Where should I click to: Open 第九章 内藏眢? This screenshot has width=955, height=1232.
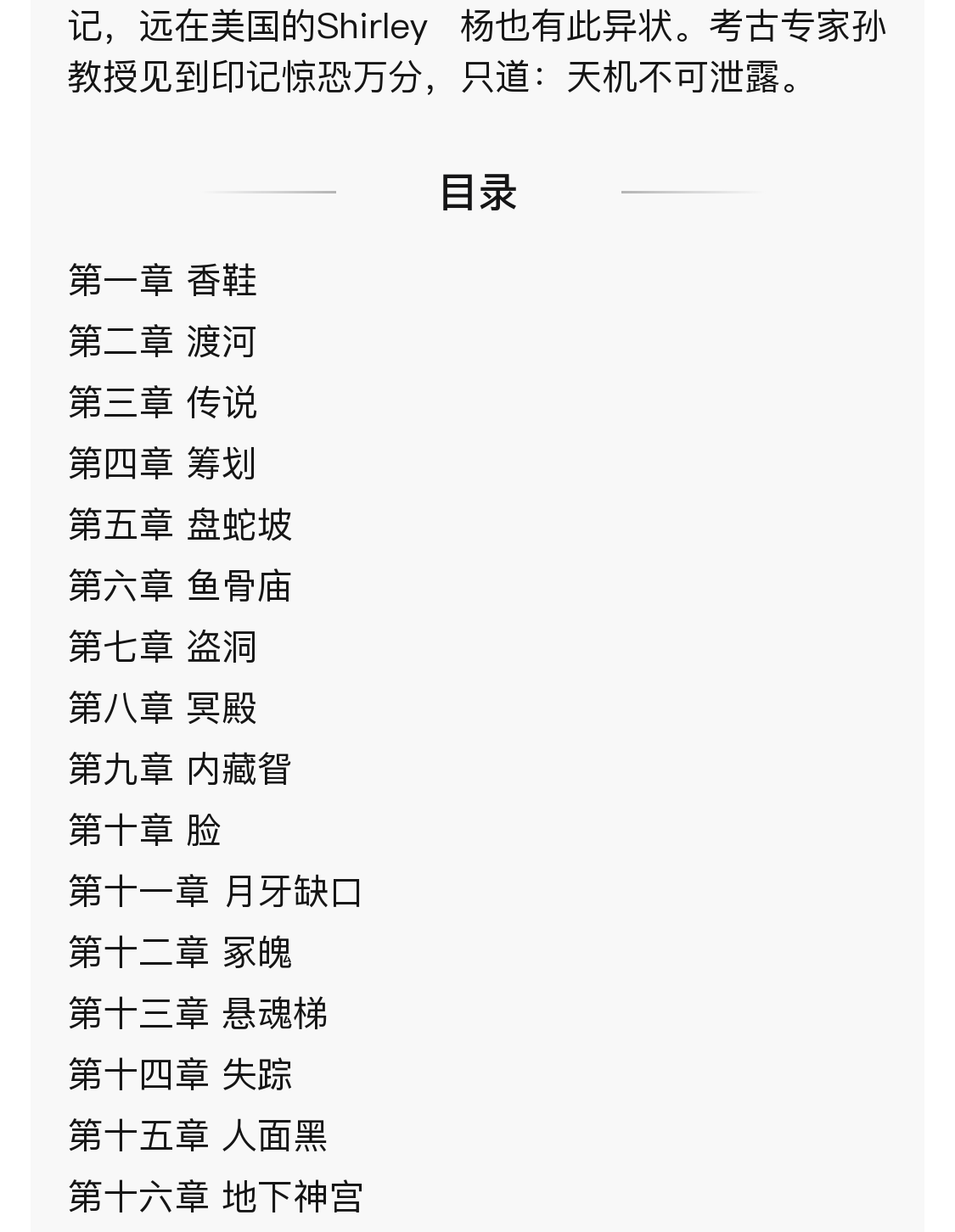coord(180,770)
